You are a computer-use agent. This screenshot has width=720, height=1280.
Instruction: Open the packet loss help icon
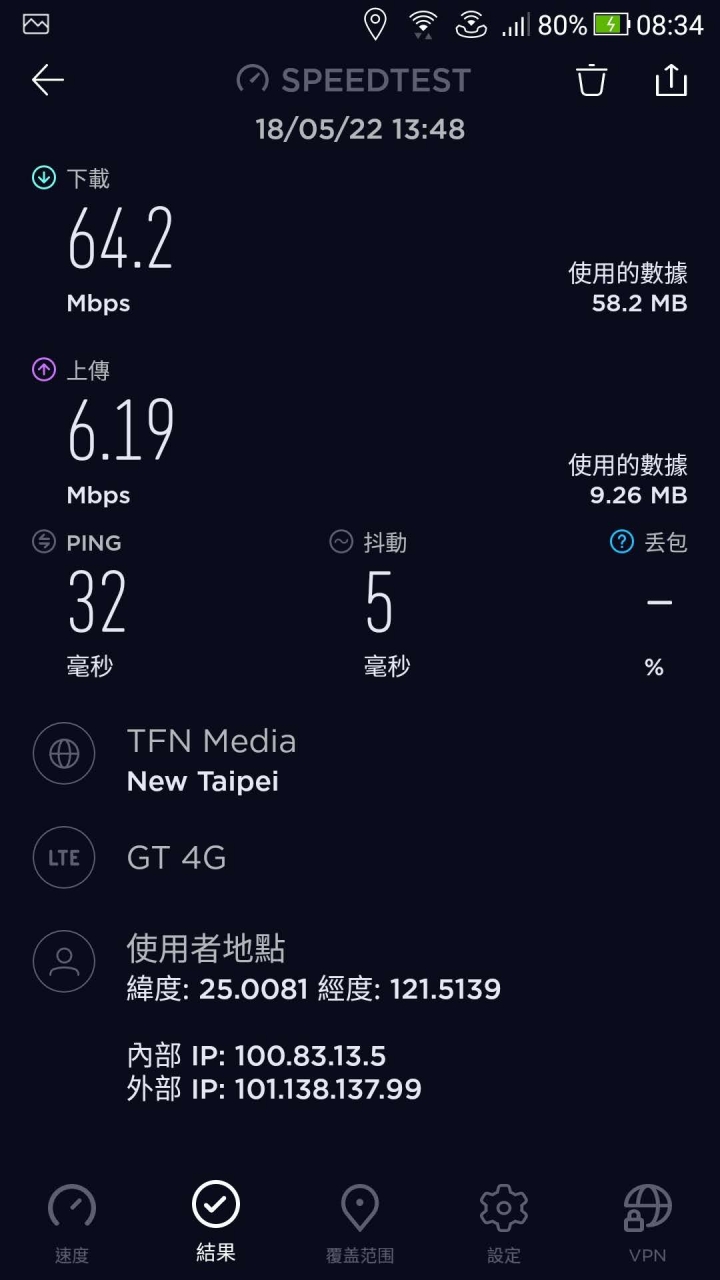(622, 542)
